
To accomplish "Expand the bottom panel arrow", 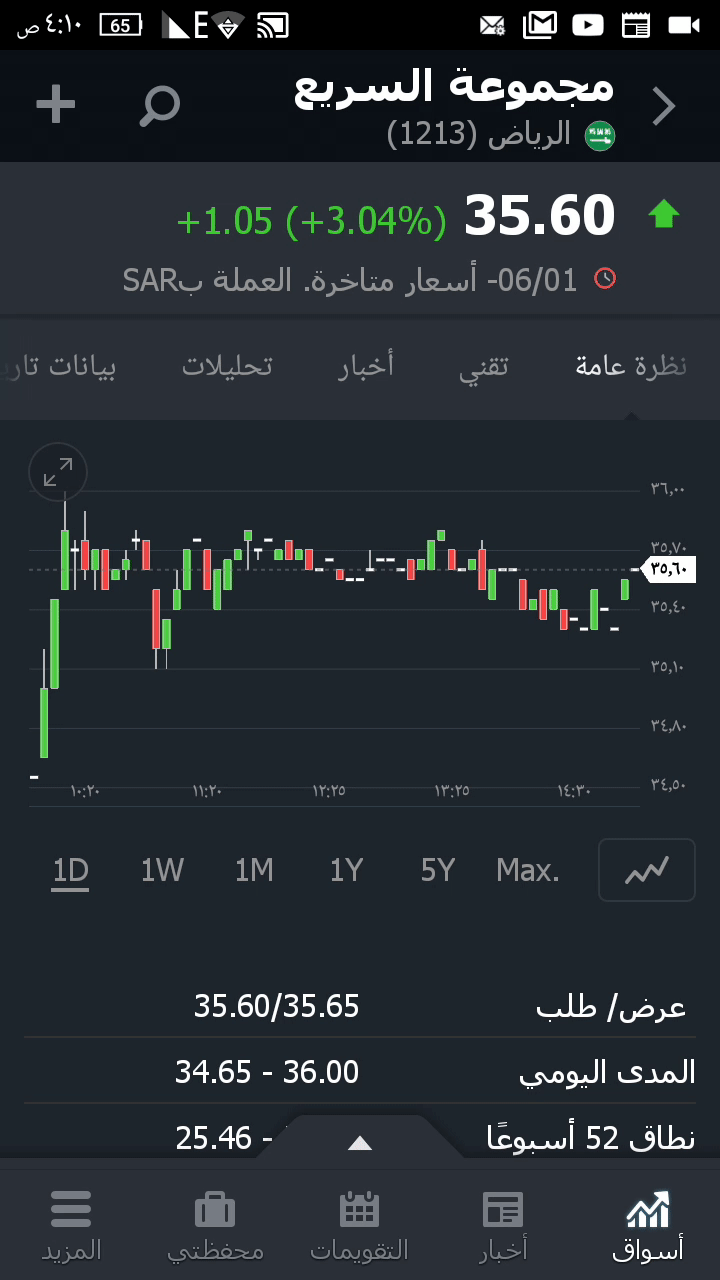I will [359, 1142].
